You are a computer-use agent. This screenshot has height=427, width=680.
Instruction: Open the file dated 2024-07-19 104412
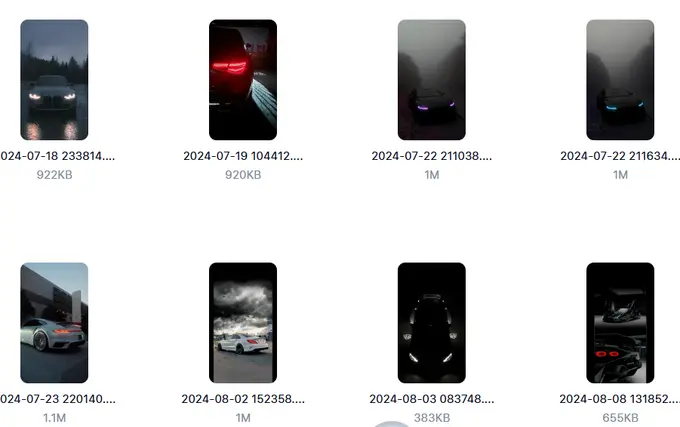243,80
